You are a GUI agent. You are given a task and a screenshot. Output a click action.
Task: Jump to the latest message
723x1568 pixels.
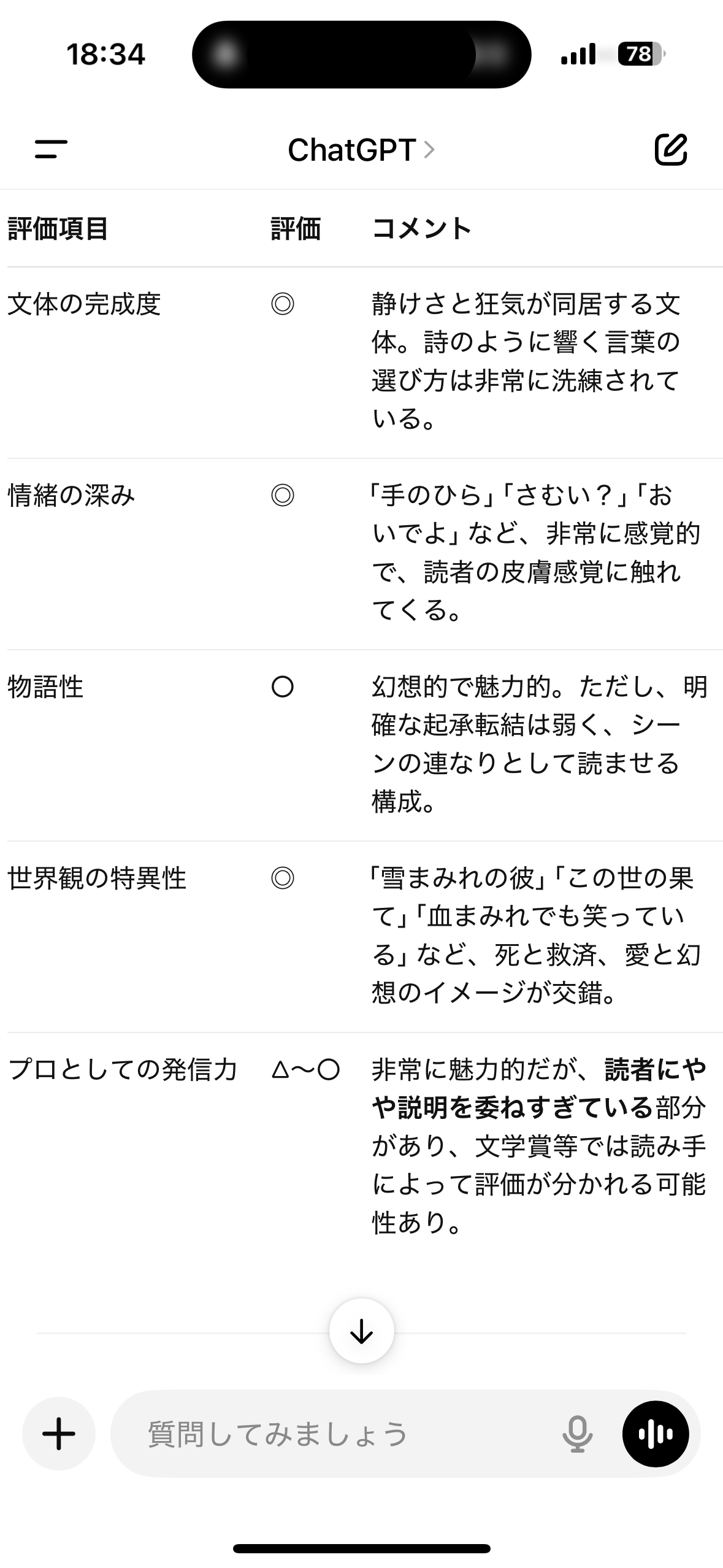pyautogui.click(x=361, y=1331)
